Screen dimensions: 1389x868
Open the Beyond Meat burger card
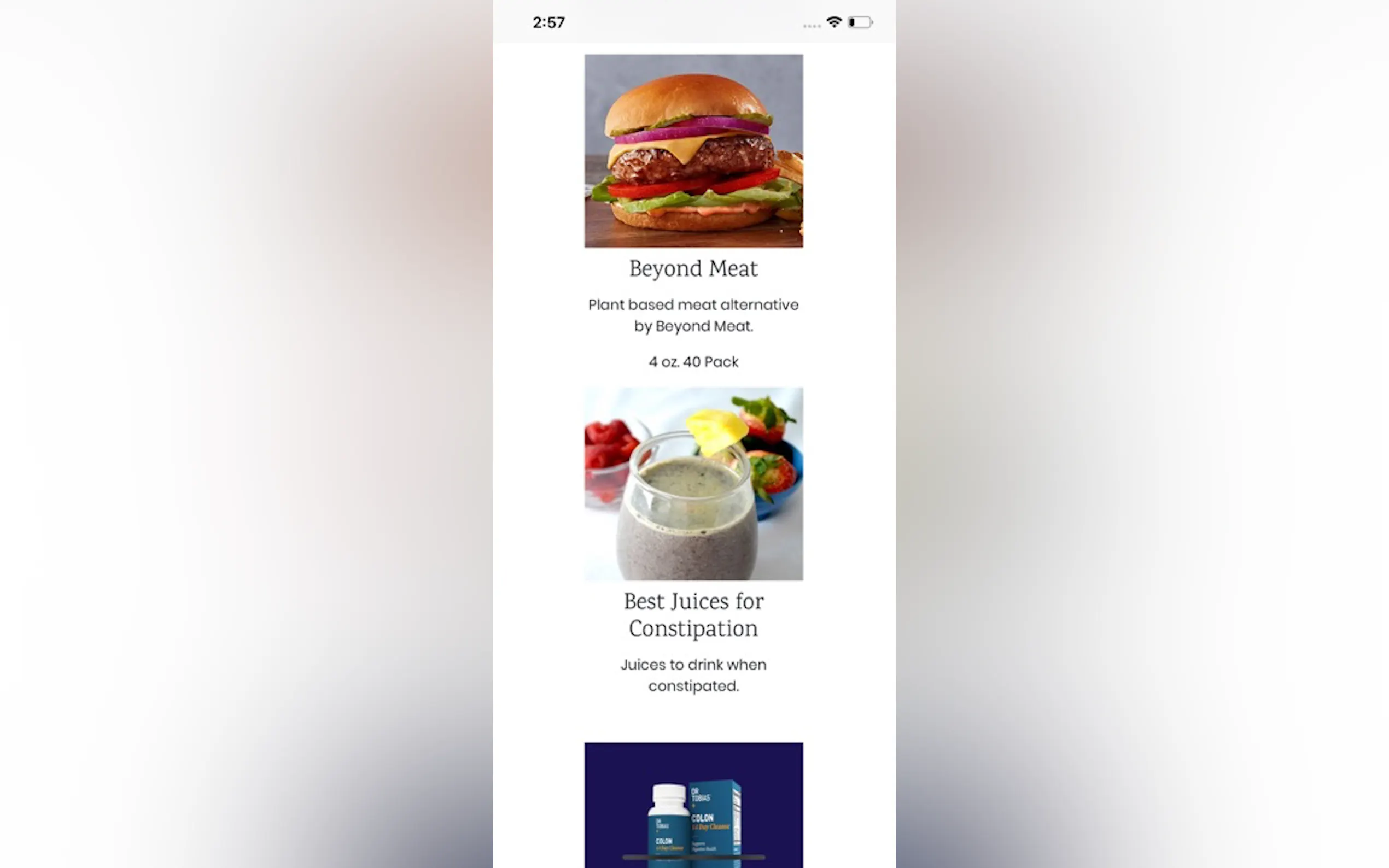[693, 151]
